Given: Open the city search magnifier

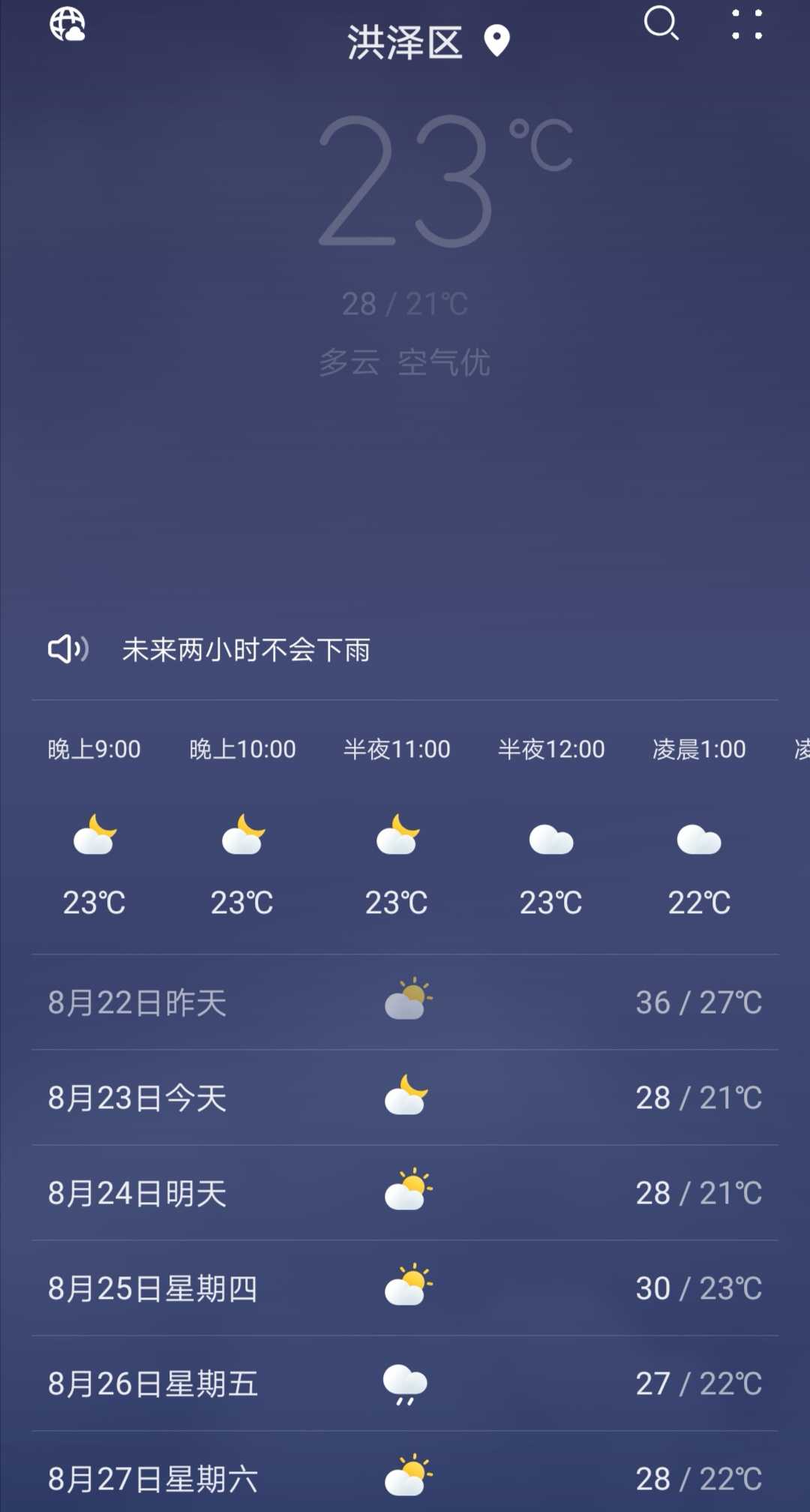Looking at the screenshot, I should (661, 23).
